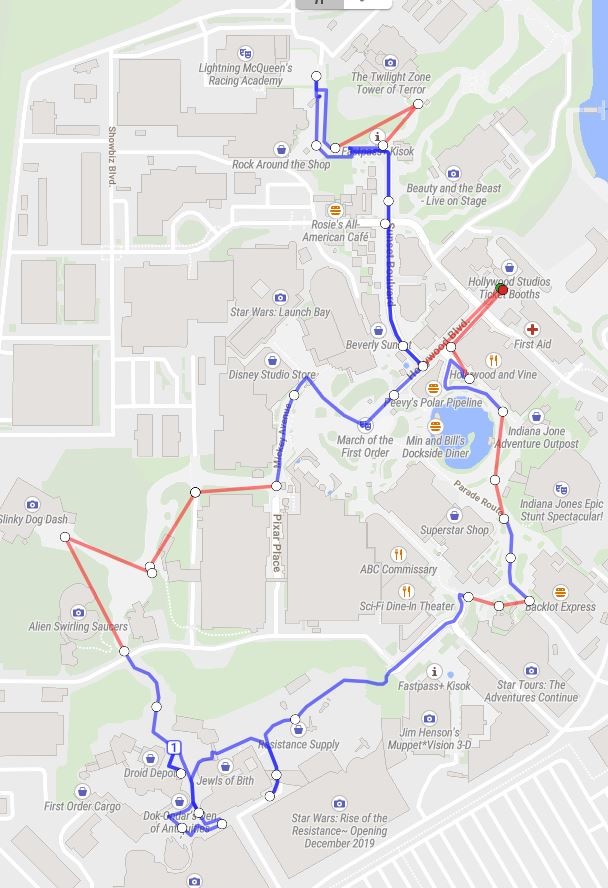This screenshot has height=888, width=608.
Task: Select Star Wars: Launch Bay marker
Action: pos(280,297)
